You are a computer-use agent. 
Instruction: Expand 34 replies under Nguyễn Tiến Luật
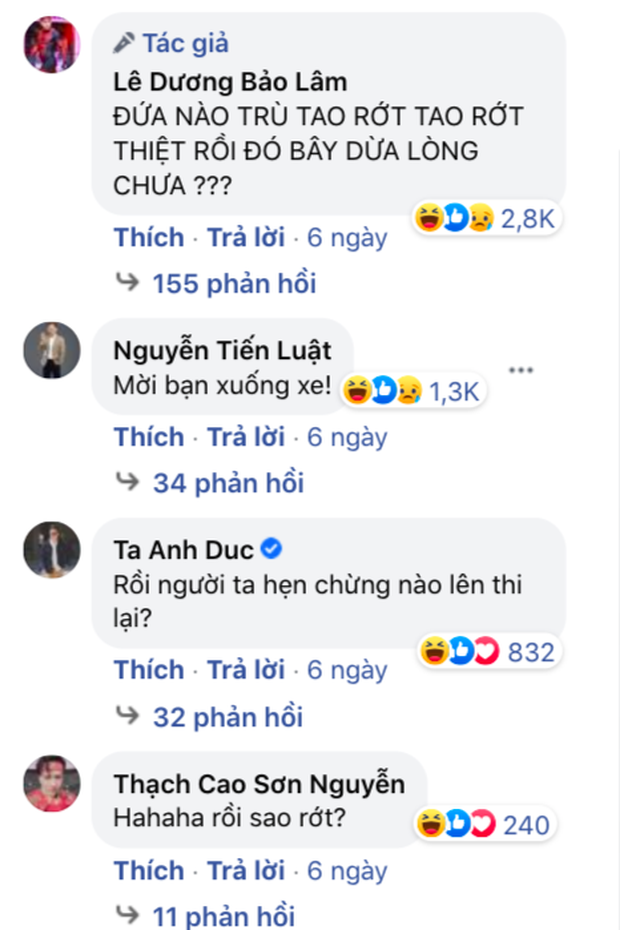pyautogui.click(x=227, y=484)
